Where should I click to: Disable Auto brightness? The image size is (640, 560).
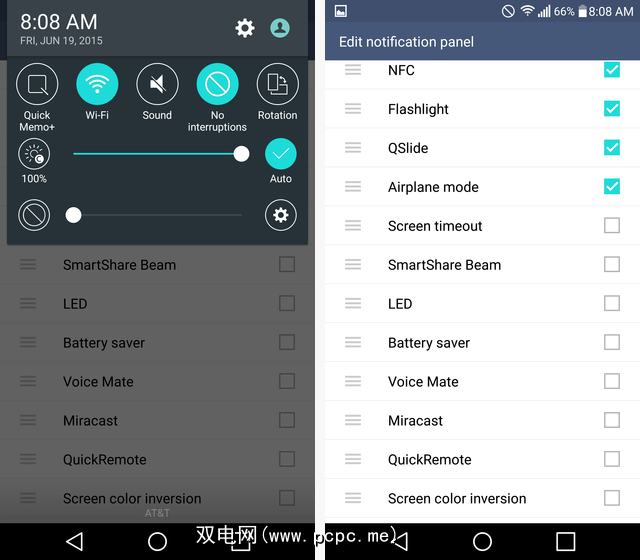point(281,154)
